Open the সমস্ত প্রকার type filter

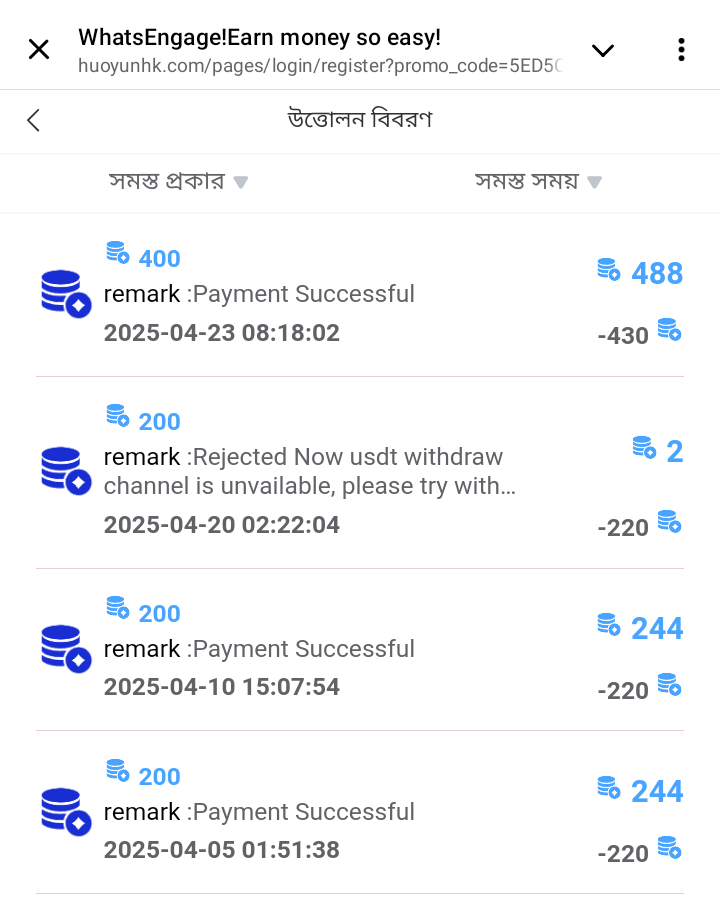point(178,182)
